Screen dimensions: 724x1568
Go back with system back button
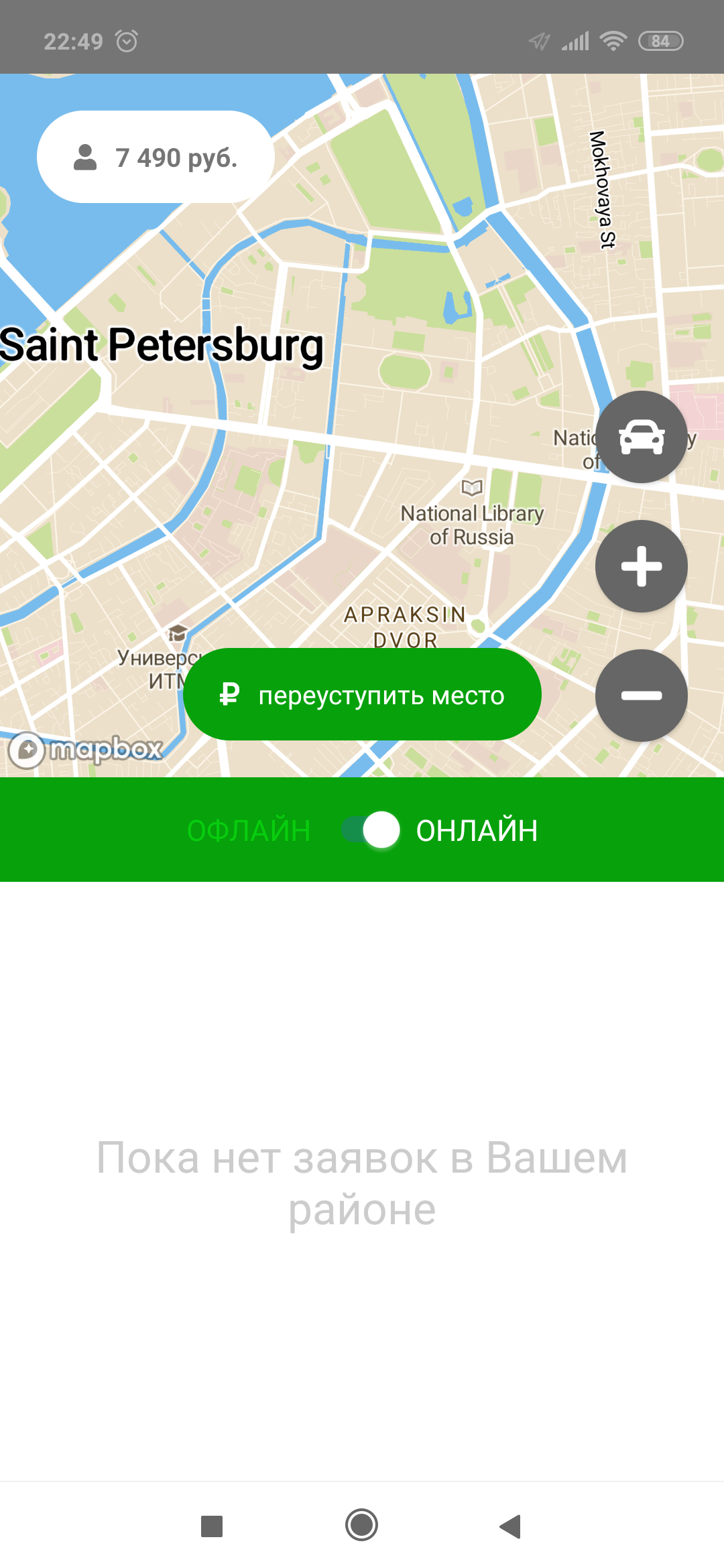tap(511, 1526)
